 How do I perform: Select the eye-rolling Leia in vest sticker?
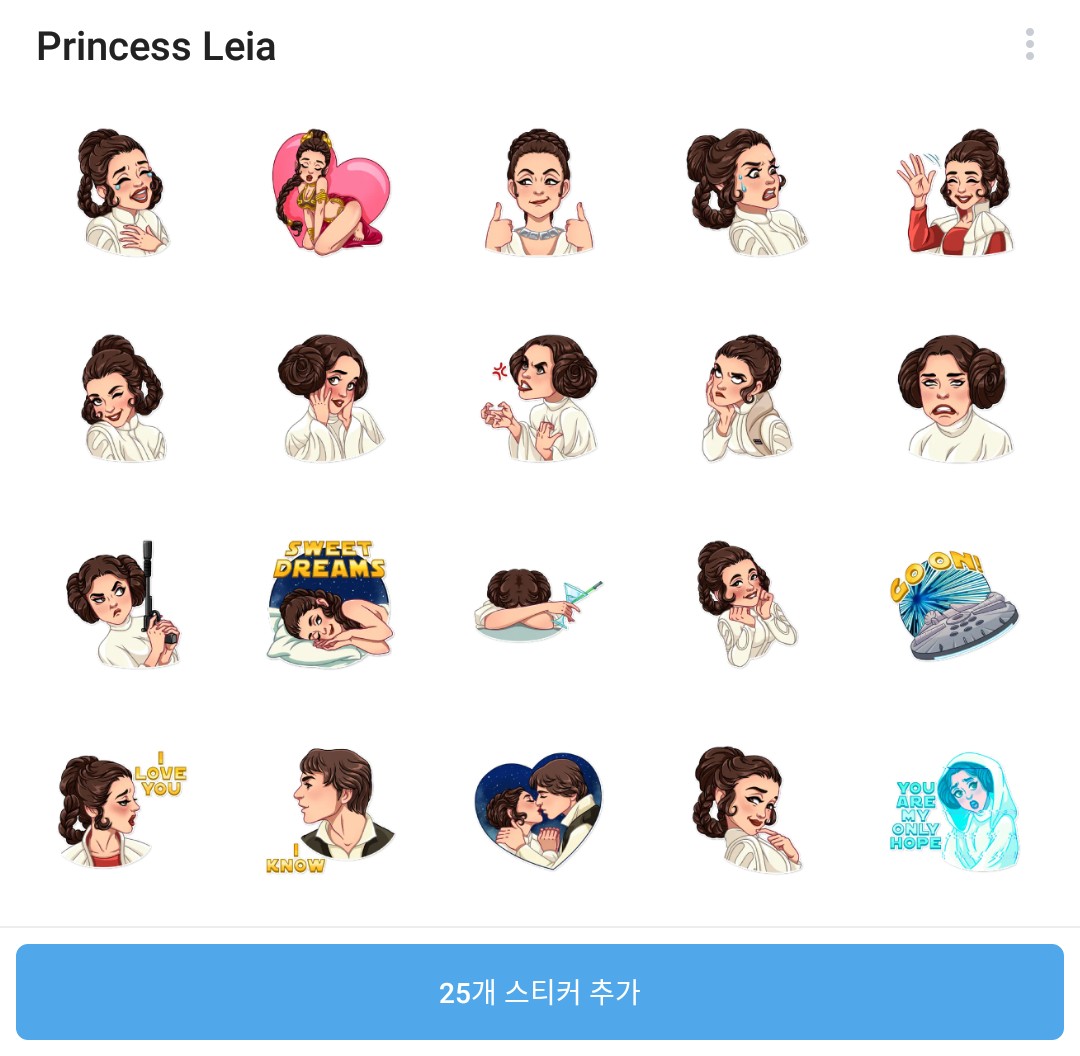point(746,398)
